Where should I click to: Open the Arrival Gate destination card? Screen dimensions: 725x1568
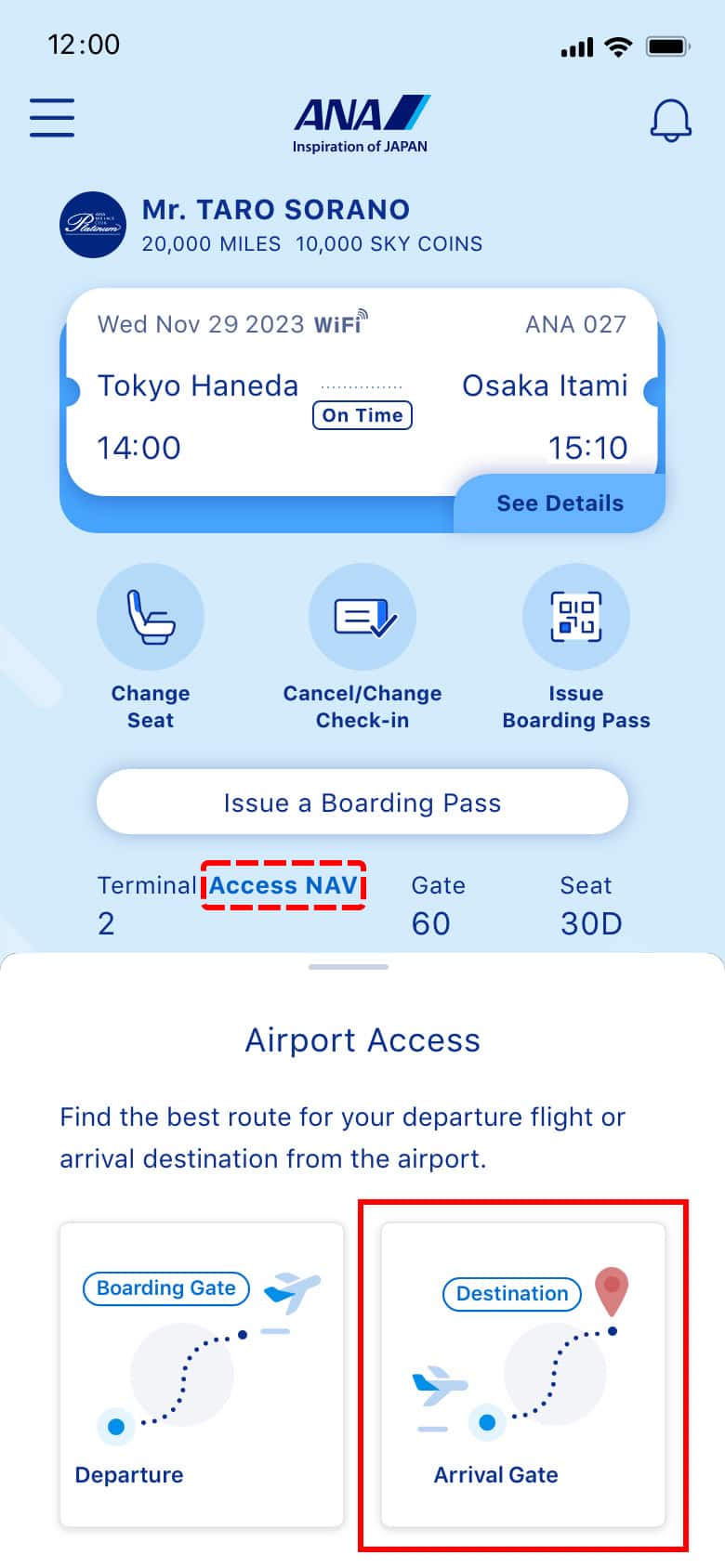523,1374
